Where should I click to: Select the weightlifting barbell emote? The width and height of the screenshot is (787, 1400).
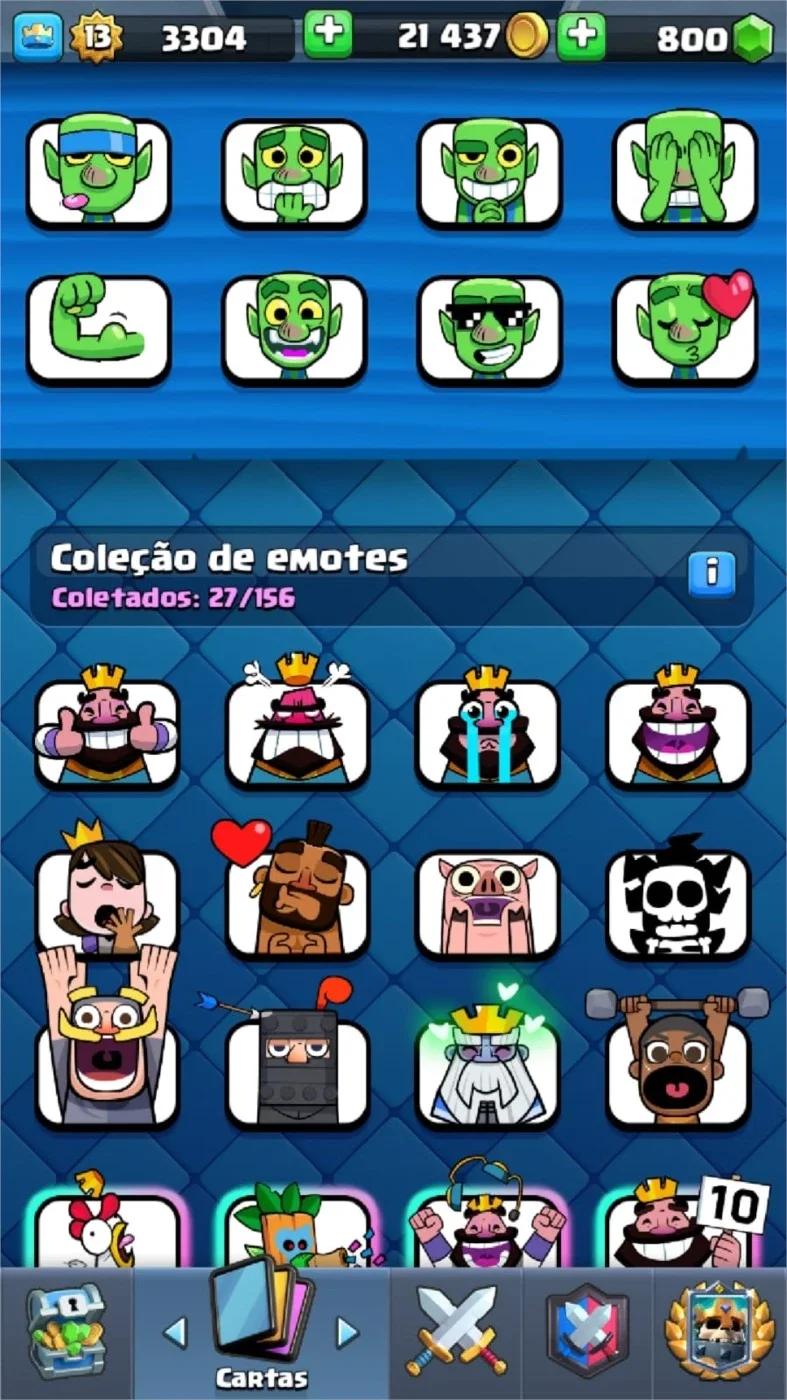click(678, 1062)
